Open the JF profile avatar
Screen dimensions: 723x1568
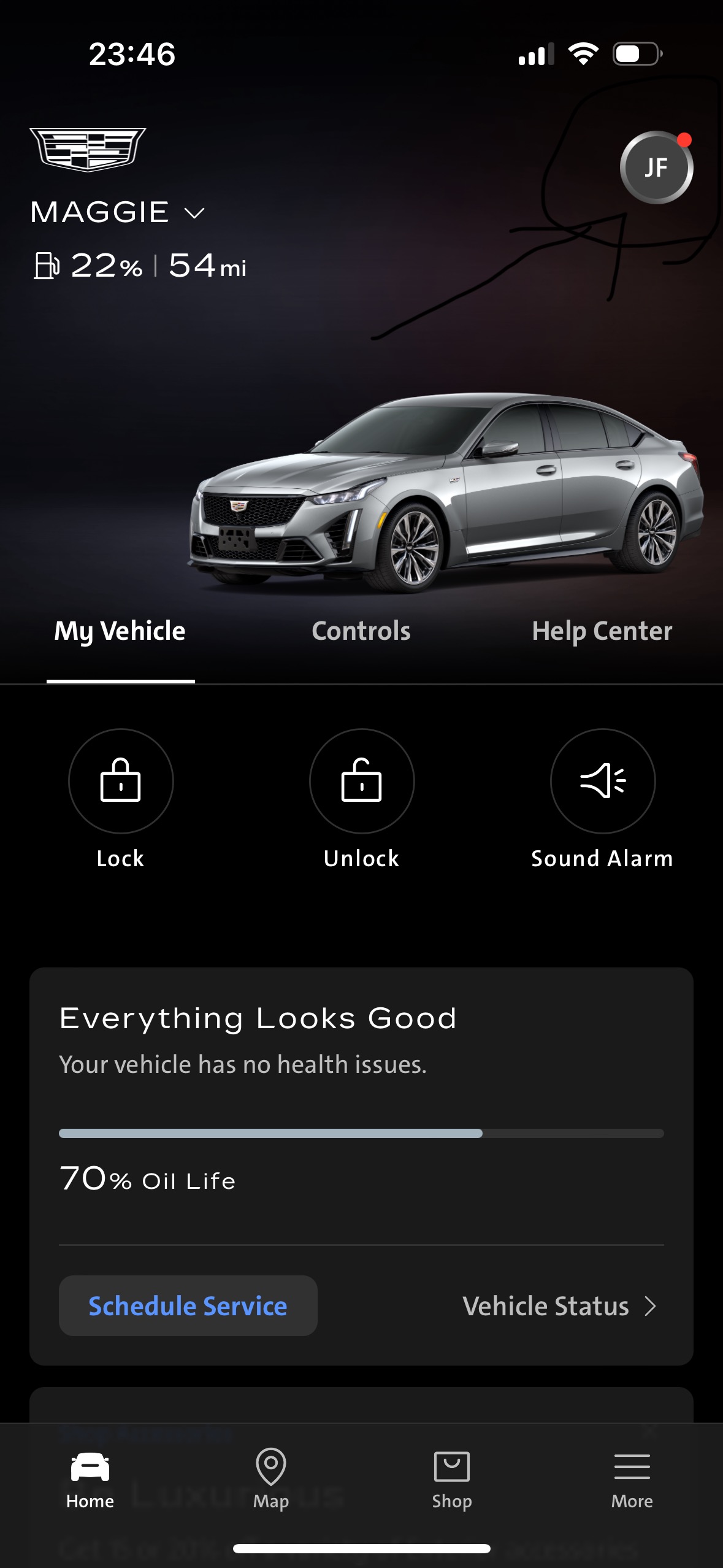656,167
